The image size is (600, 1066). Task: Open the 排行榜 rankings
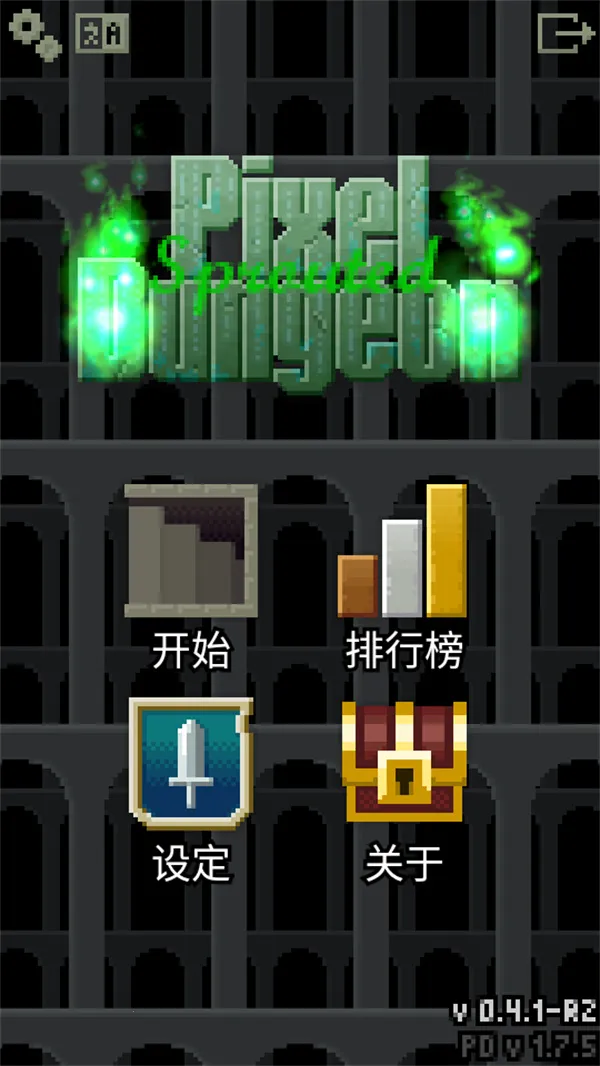coord(403,575)
